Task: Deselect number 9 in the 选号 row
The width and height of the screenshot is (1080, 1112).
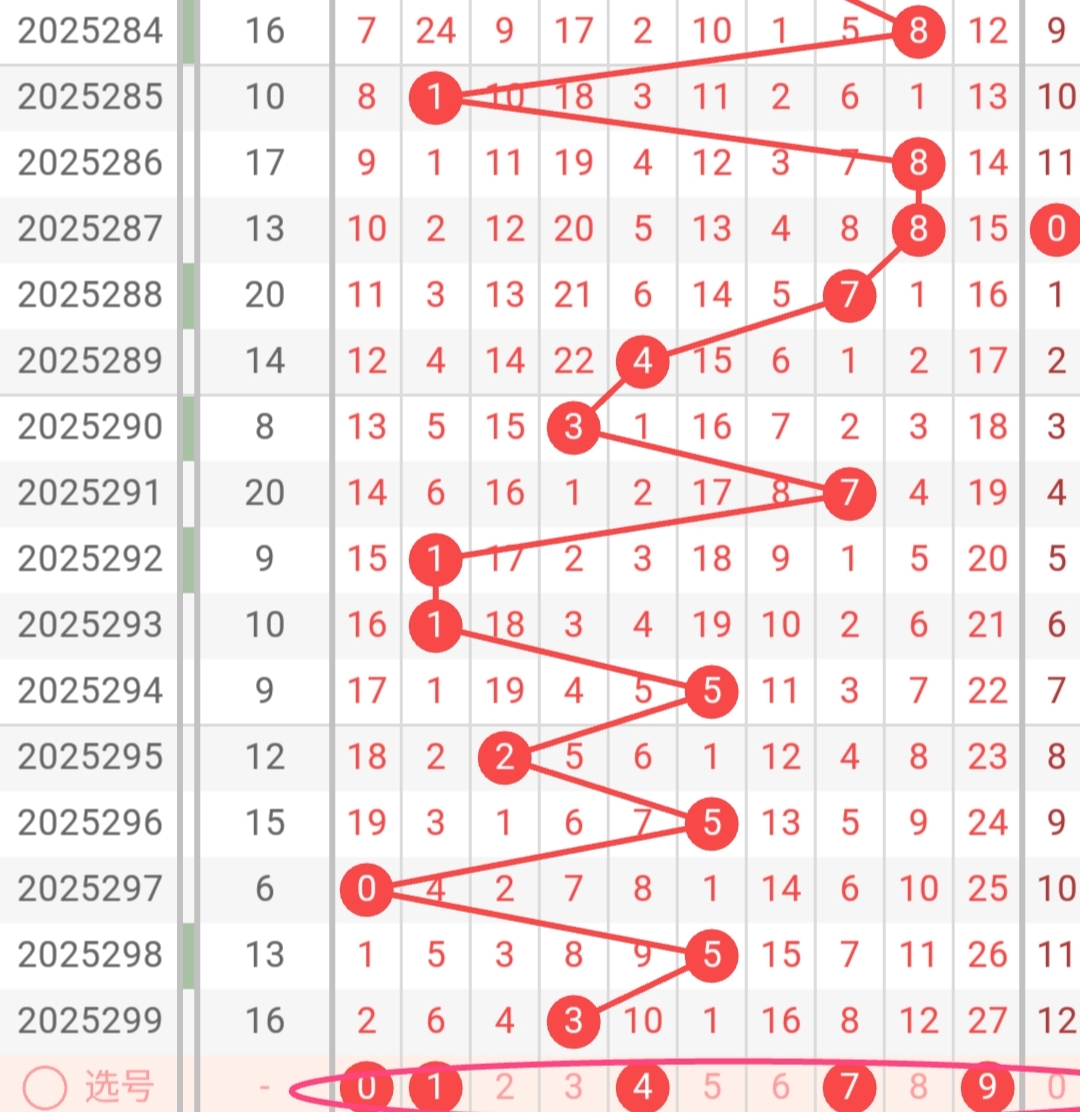Action: 988,1087
